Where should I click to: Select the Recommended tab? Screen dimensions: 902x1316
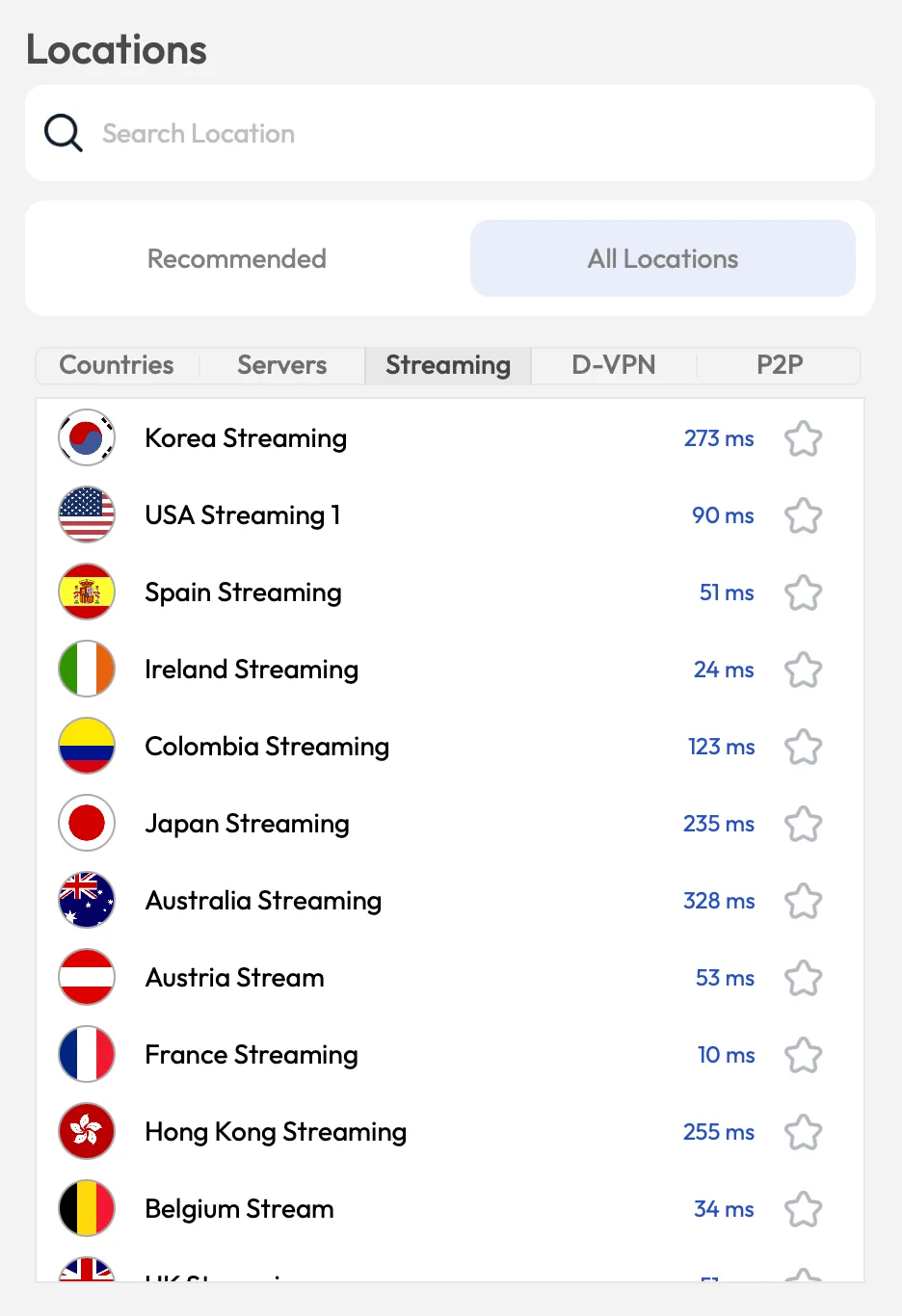[x=236, y=258]
